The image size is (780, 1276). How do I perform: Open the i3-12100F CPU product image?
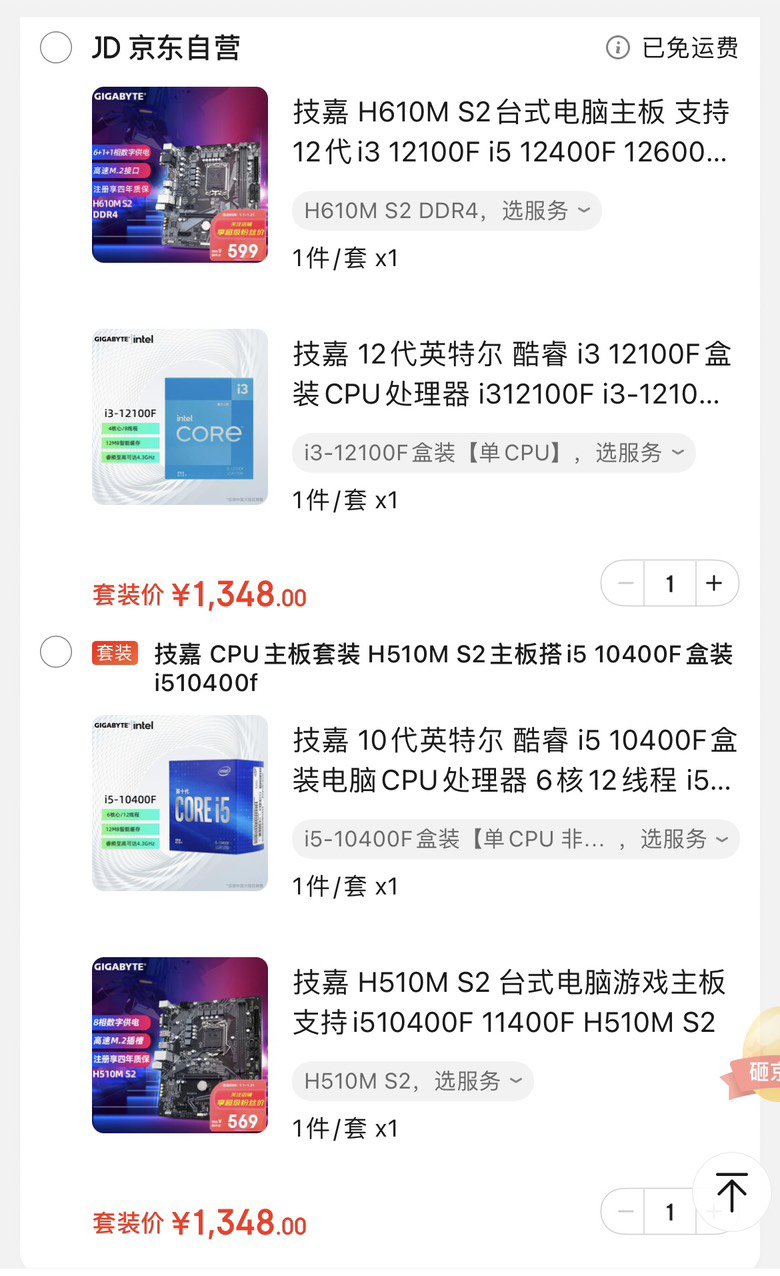pyautogui.click(x=180, y=417)
